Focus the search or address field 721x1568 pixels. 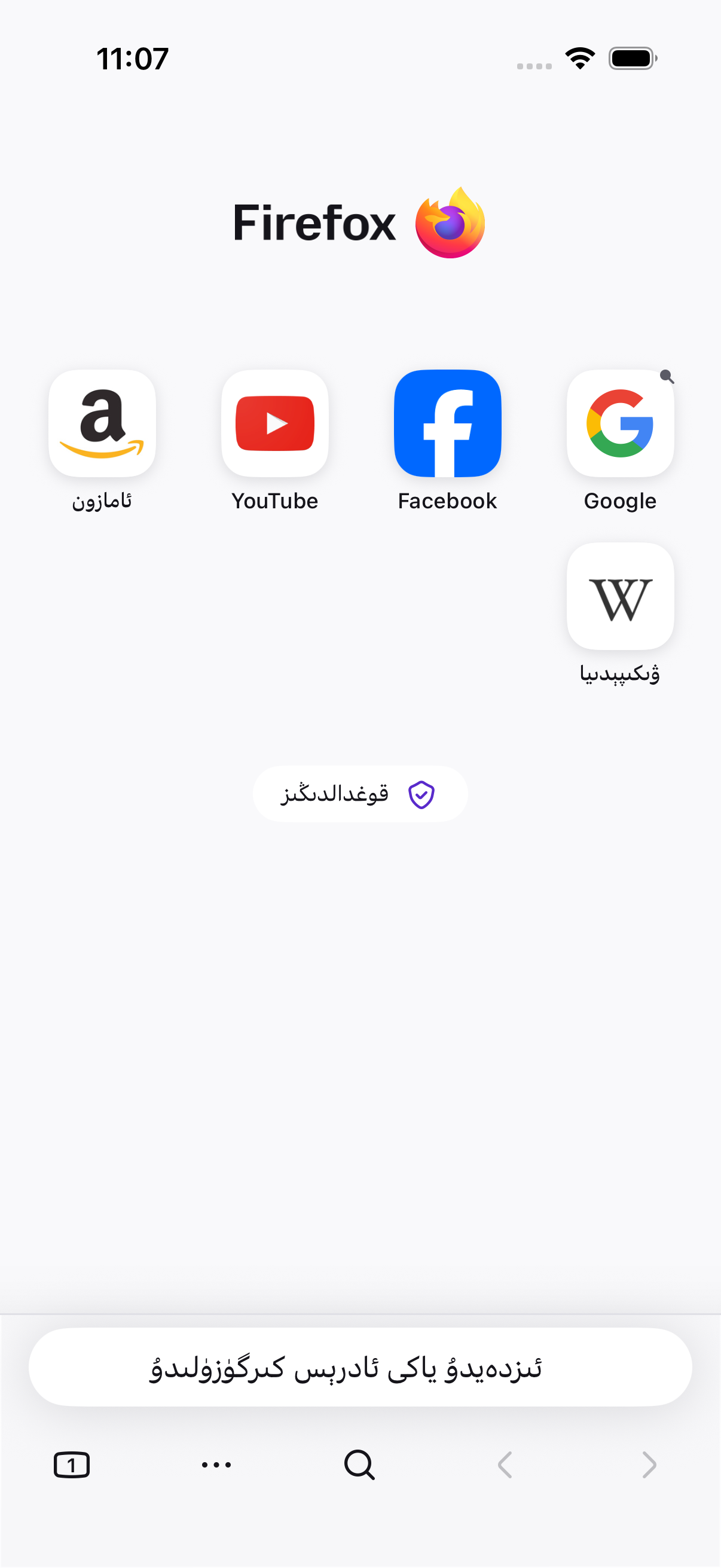[x=360, y=1367]
